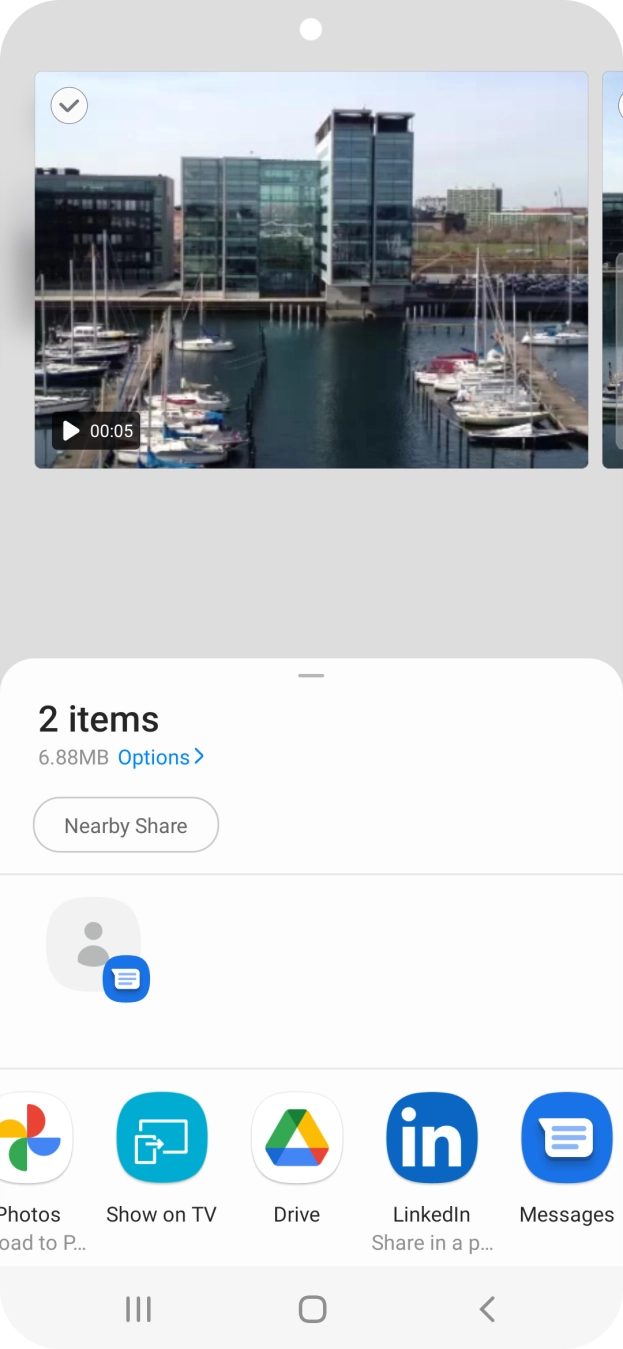Share to Google Drive
623x1349 pixels.
[297, 1139]
